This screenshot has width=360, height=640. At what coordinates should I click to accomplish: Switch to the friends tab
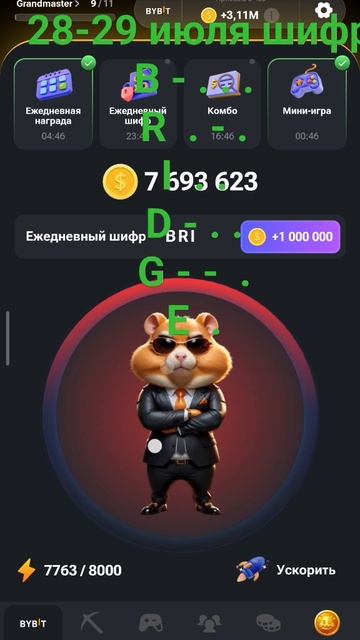[x=209, y=623]
